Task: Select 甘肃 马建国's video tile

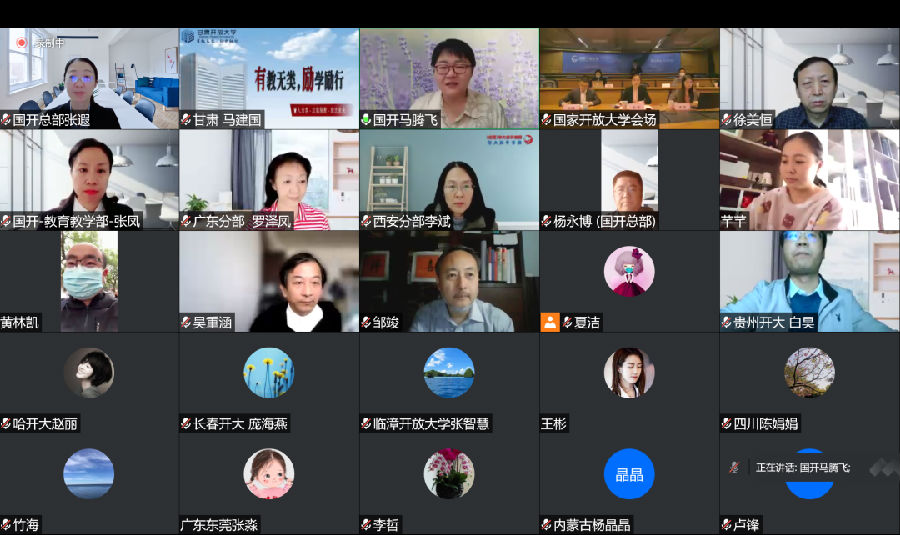Action: 269,76
